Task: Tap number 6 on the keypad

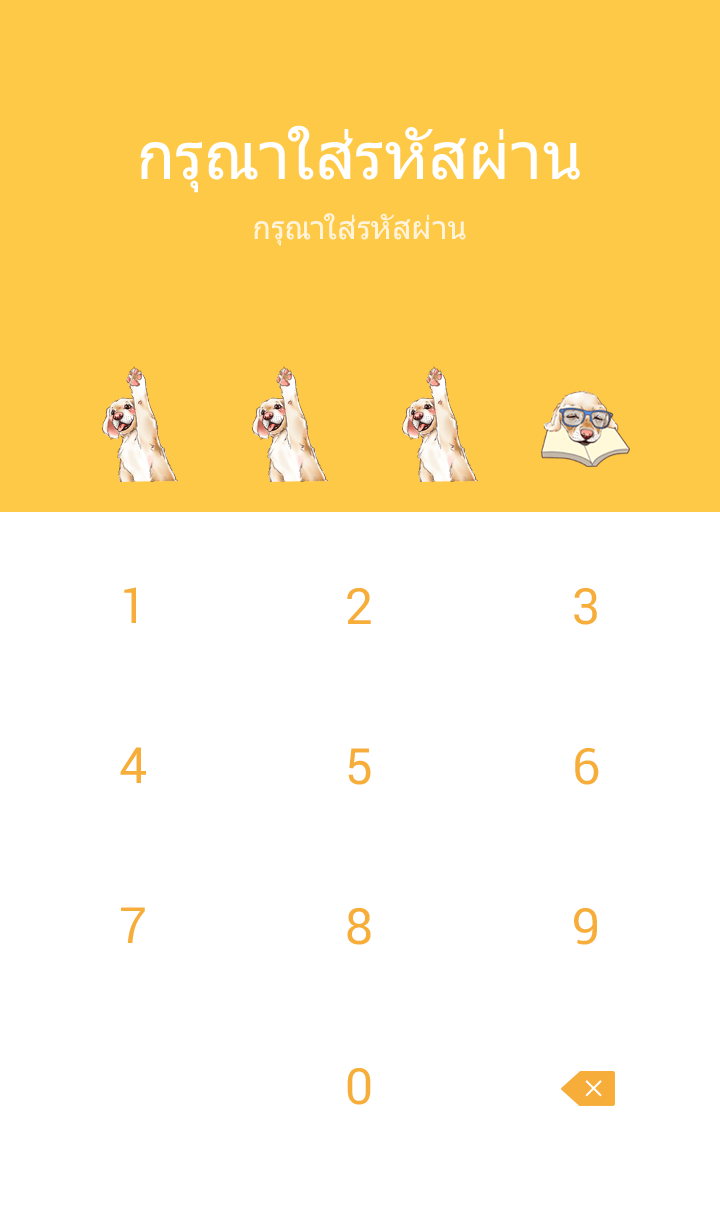Action: pyautogui.click(x=586, y=767)
